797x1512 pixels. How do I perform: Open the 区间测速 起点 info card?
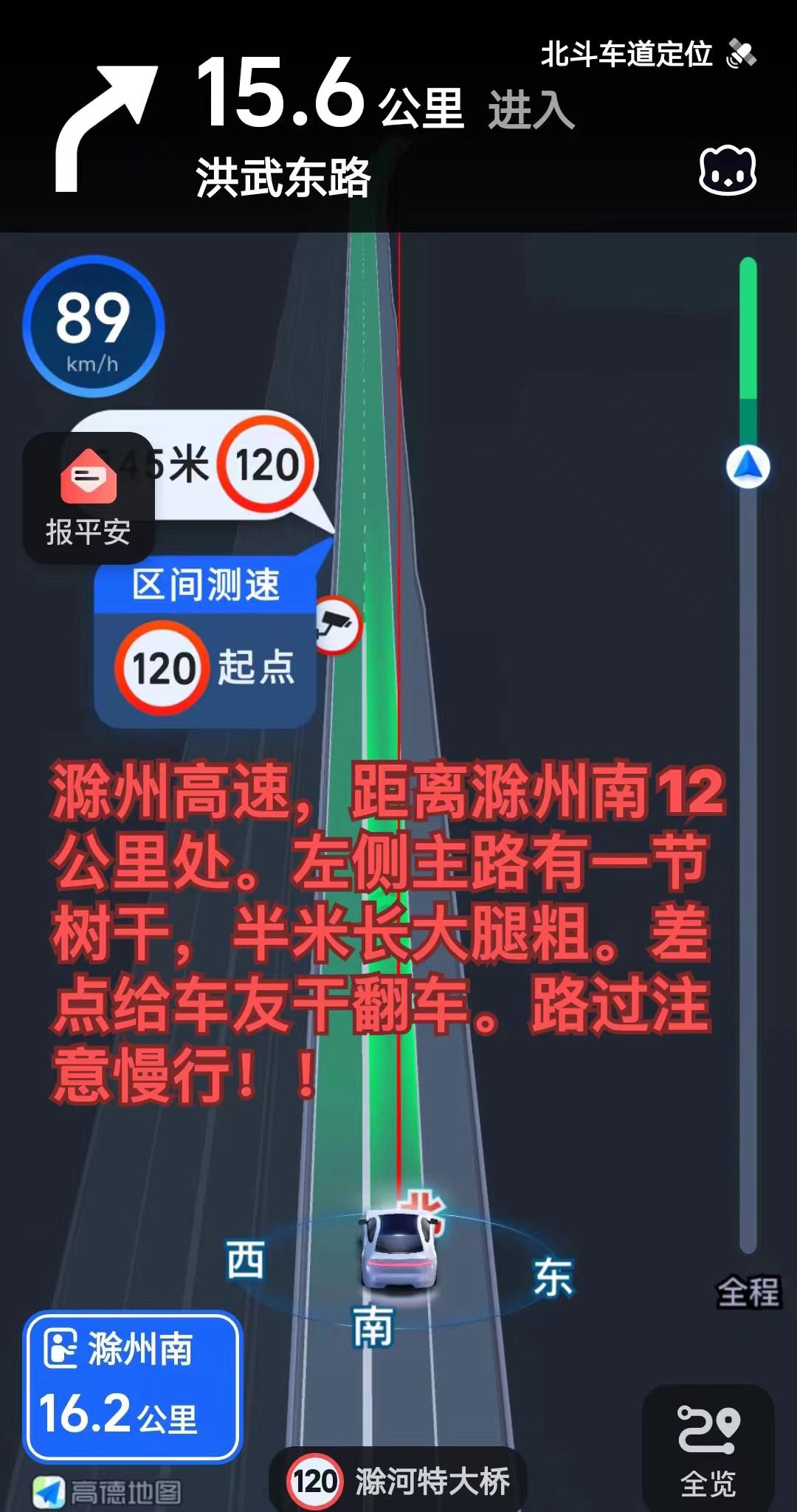(205, 642)
